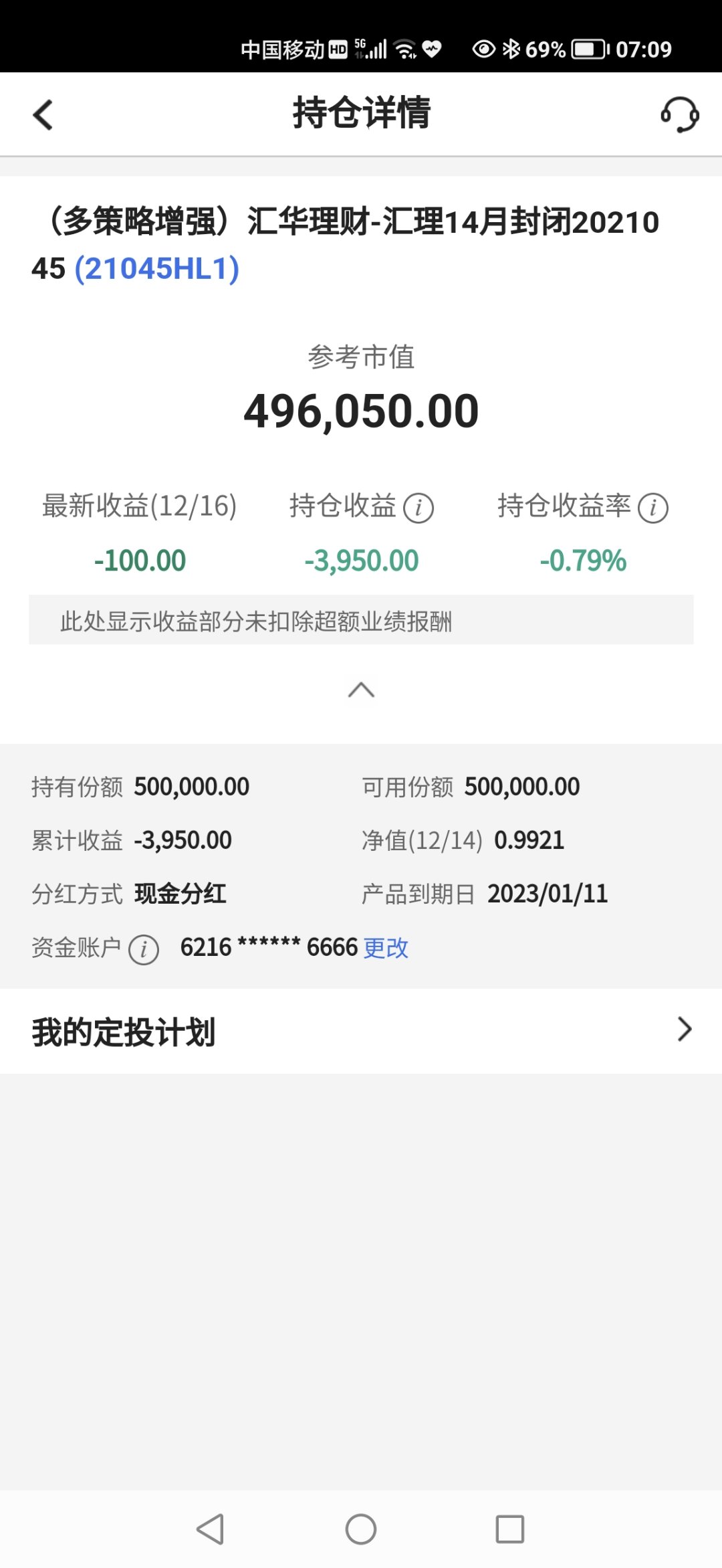Tap the 净值 value 0.9921
The height and width of the screenshot is (1568, 722).
(x=529, y=841)
